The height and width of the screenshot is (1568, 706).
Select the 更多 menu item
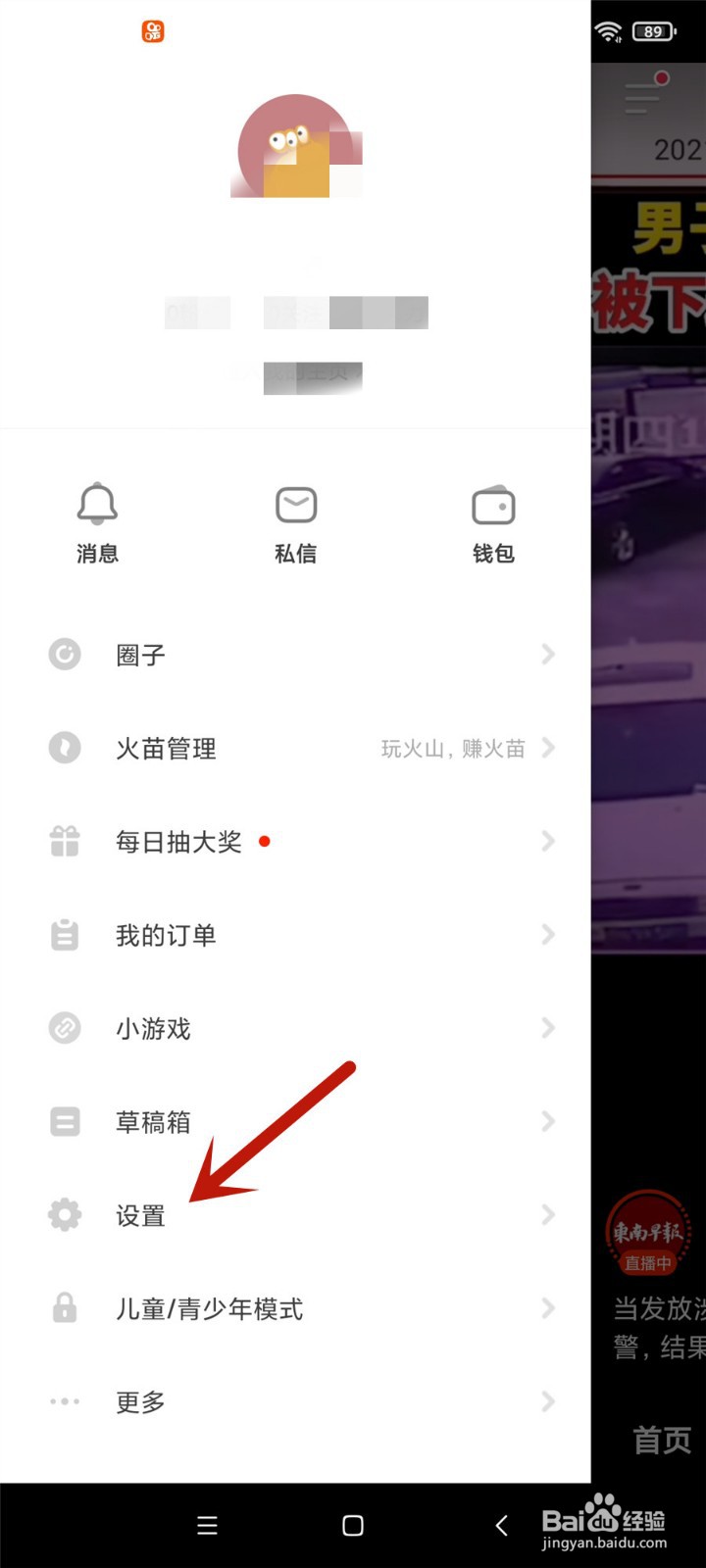138,1401
